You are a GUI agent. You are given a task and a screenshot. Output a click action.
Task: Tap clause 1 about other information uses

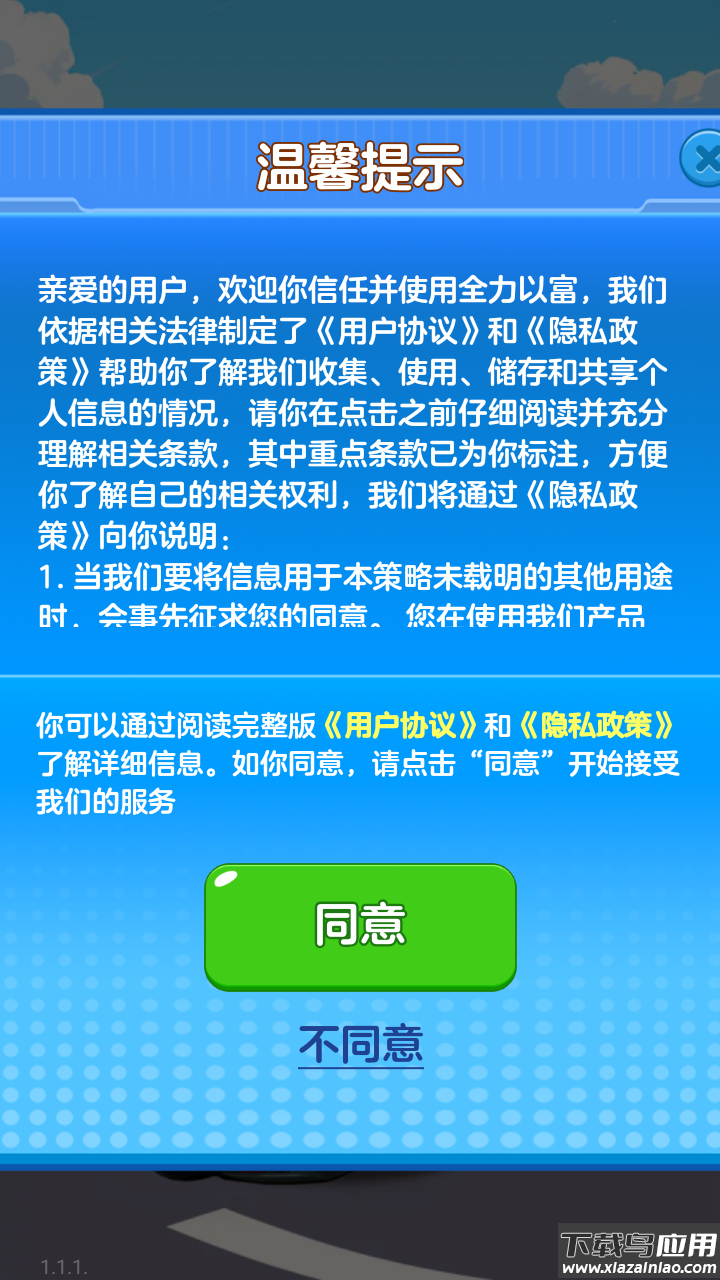coord(360,580)
